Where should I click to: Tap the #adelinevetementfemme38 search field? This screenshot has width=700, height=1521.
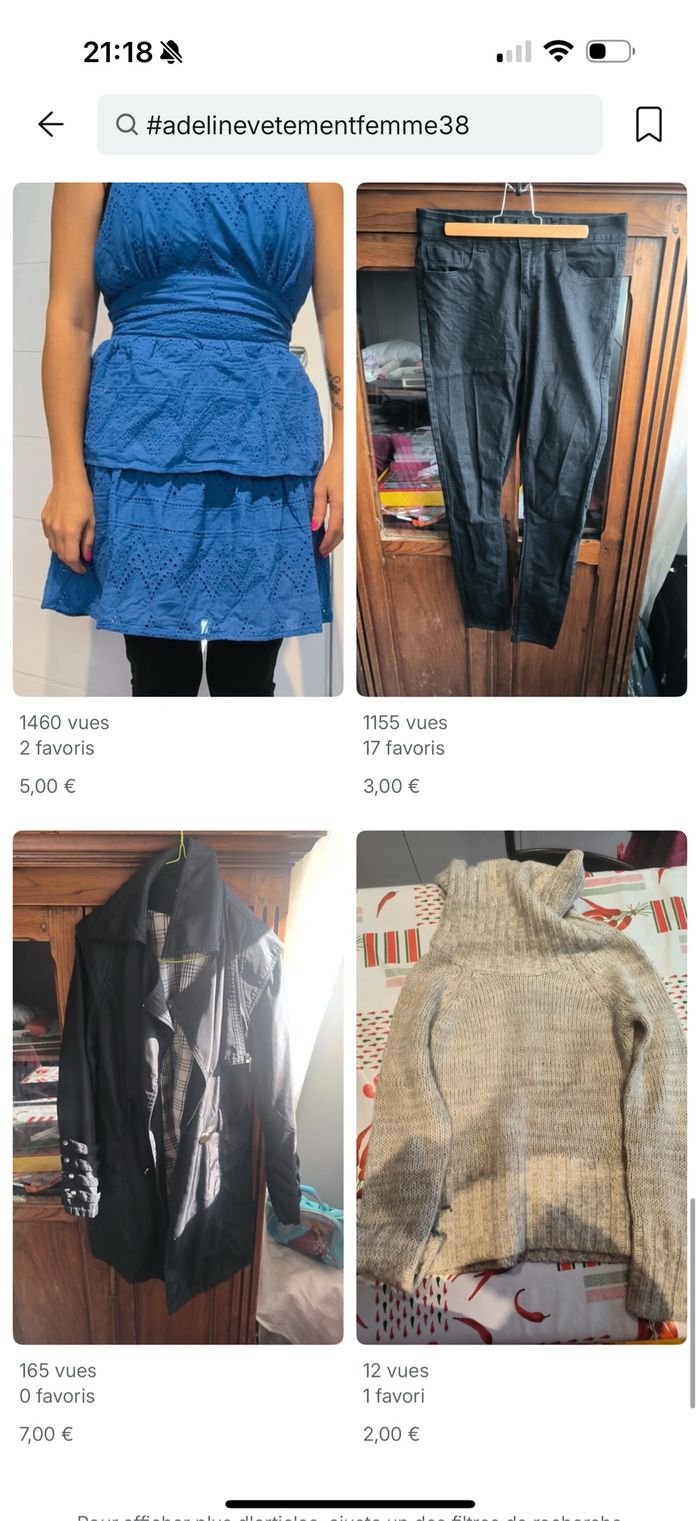349,125
